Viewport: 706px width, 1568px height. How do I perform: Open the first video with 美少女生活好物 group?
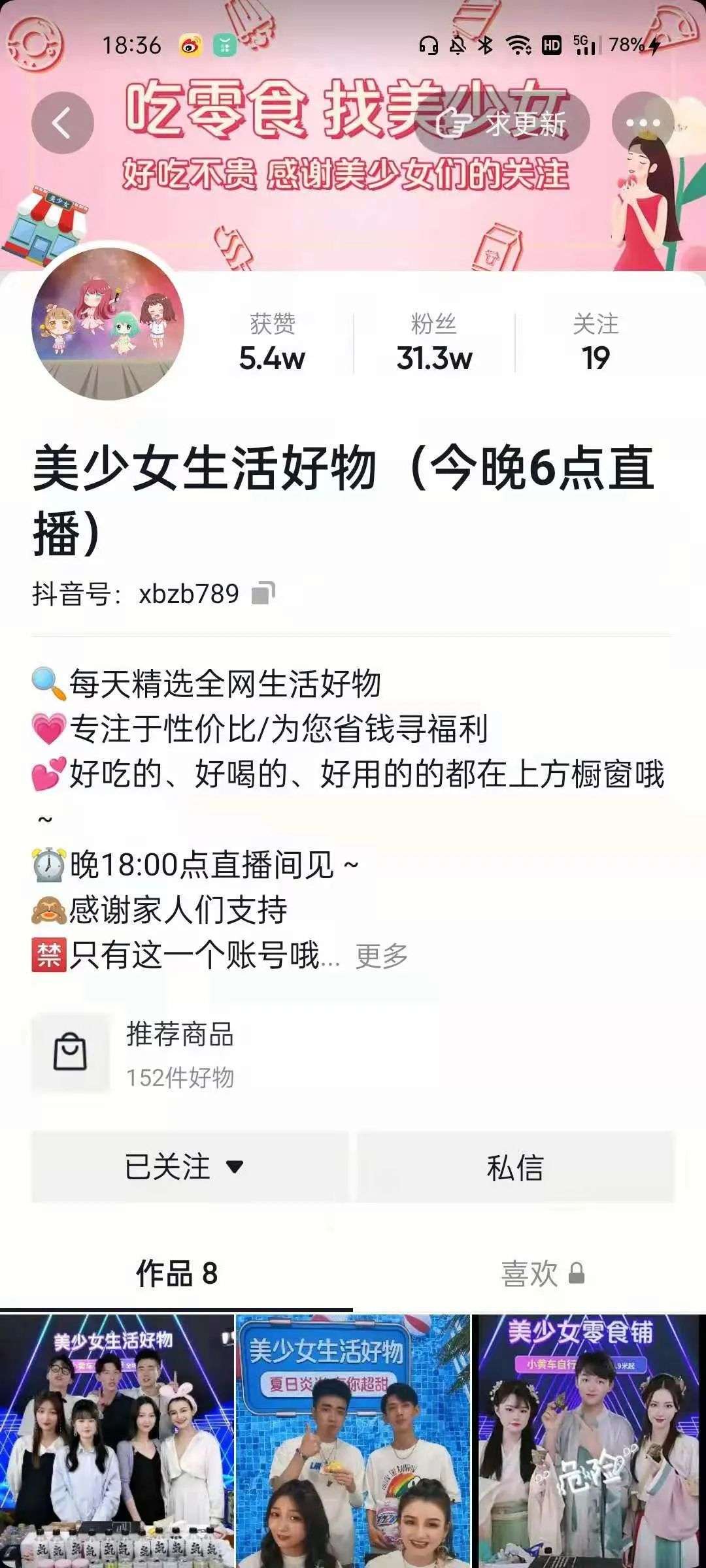(x=116, y=1441)
